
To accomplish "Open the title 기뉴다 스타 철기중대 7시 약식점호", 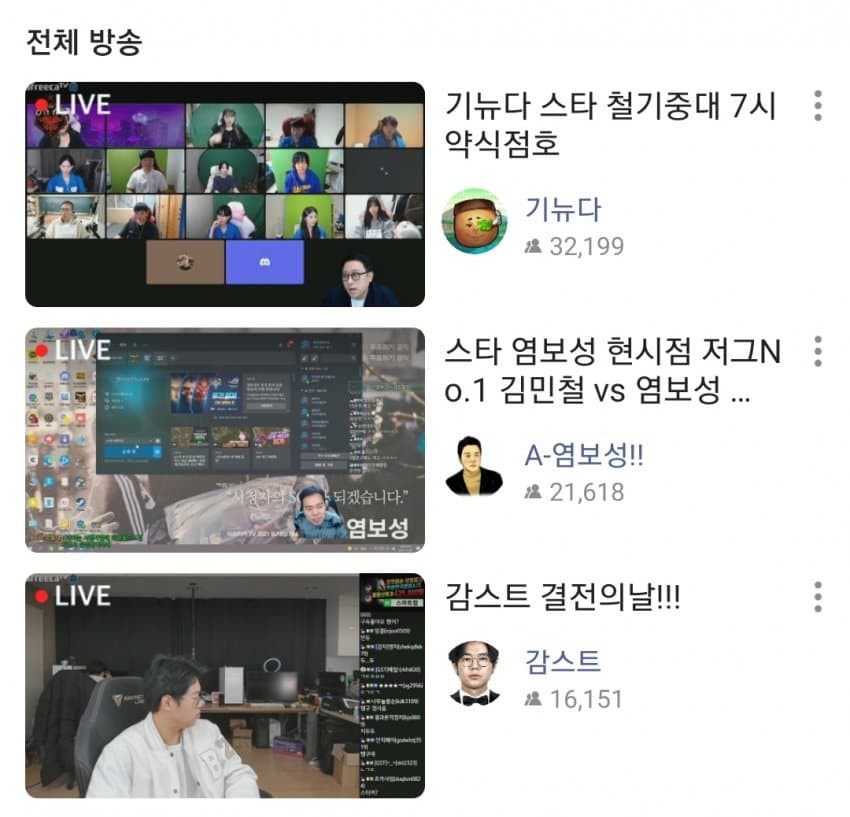I will pos(610,125).
